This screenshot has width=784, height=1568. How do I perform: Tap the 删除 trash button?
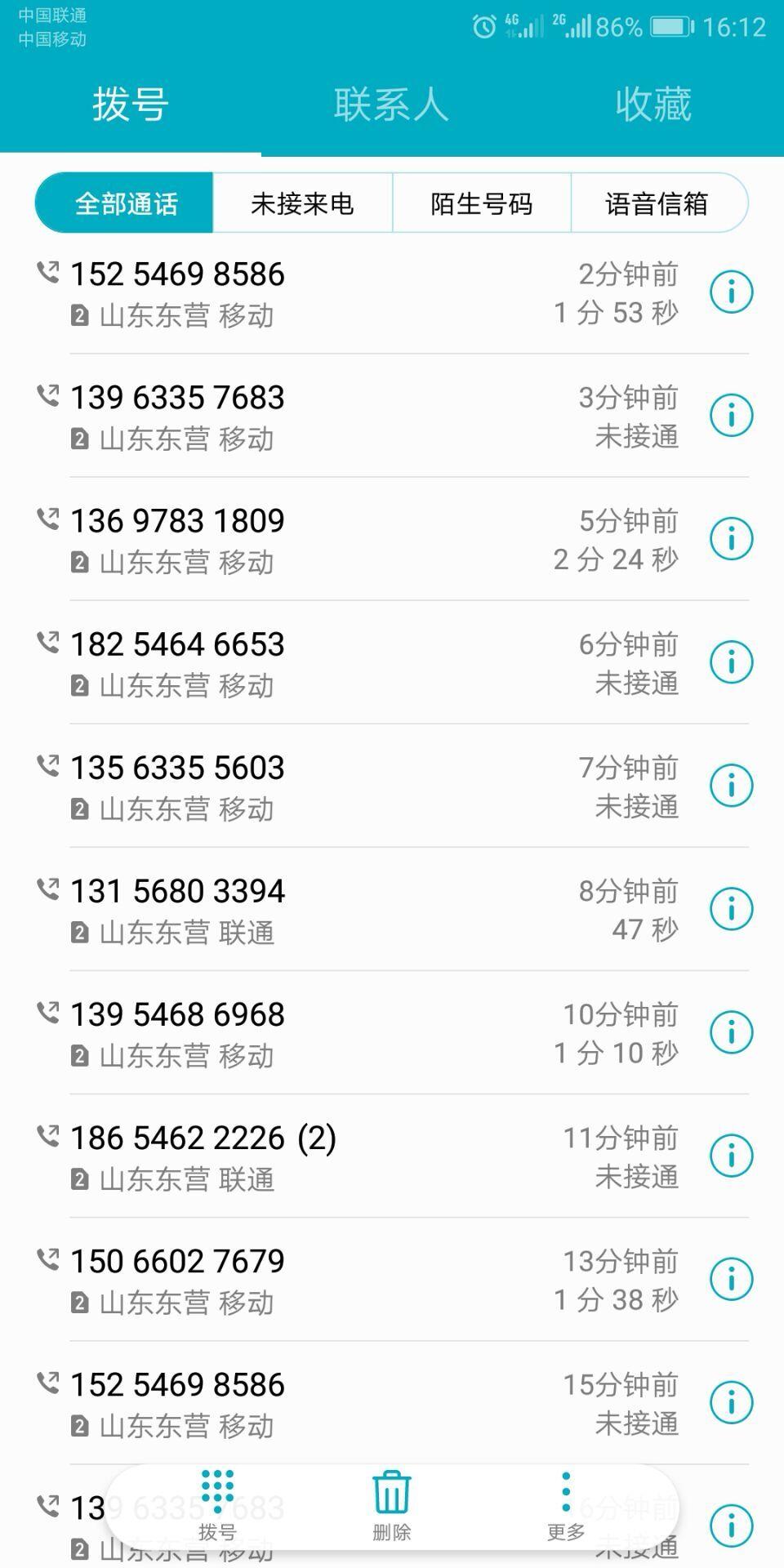pos(392,1506)
